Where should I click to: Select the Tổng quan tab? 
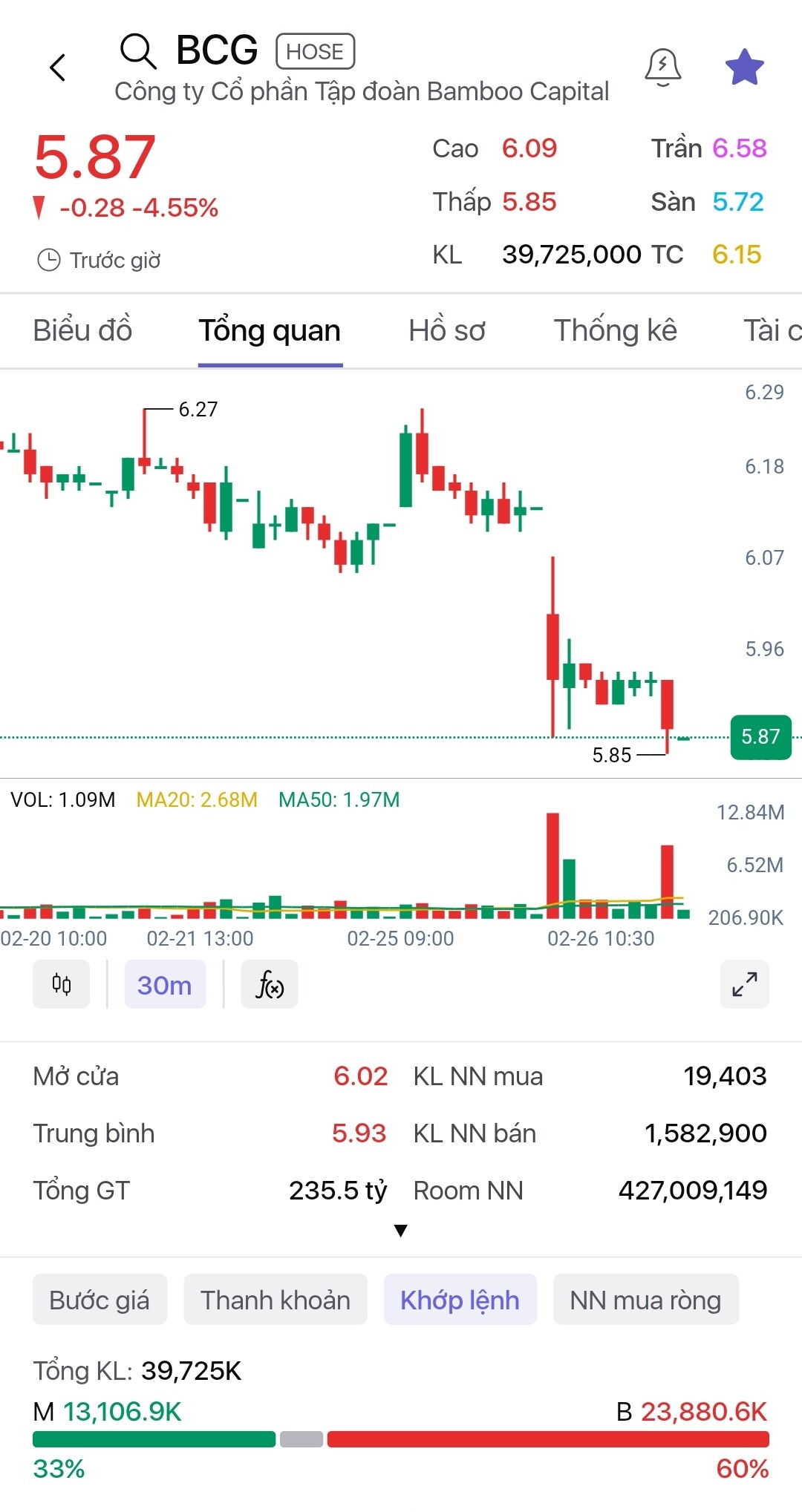tap(270, 331)
